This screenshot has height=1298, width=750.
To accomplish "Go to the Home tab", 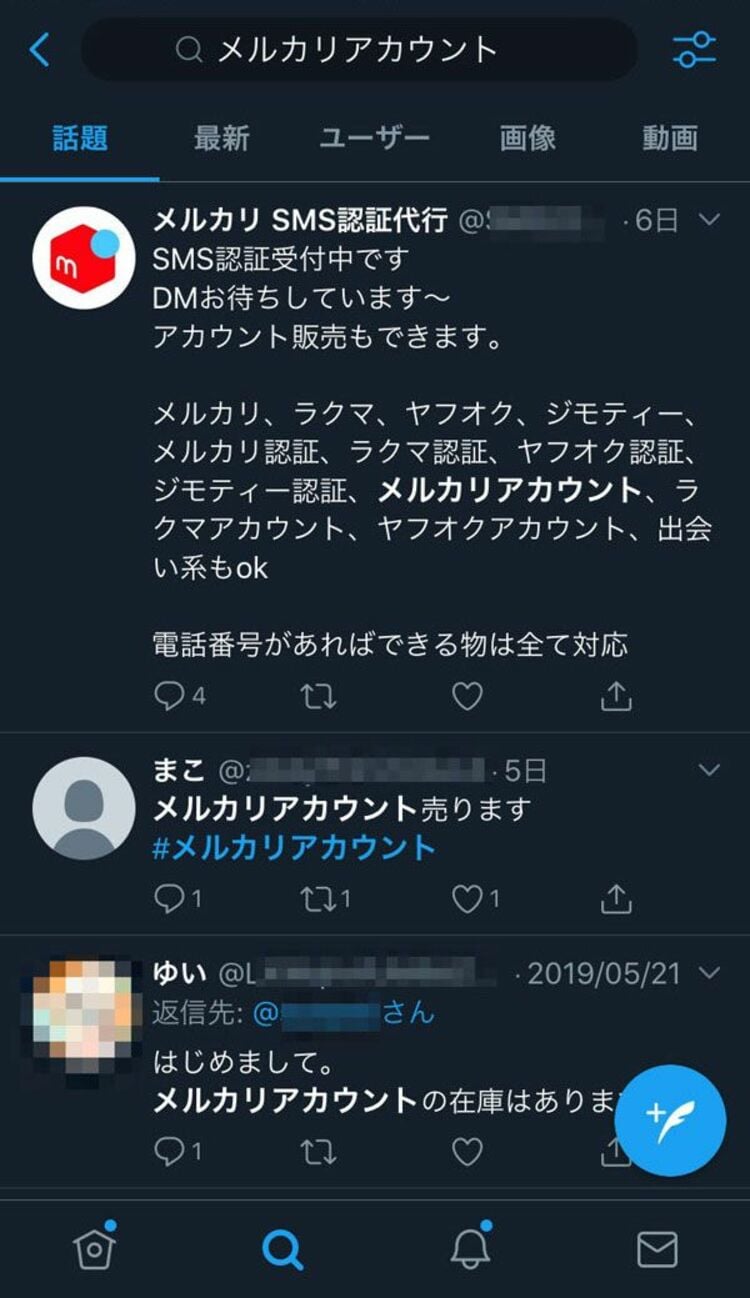I will point(93,1249).
